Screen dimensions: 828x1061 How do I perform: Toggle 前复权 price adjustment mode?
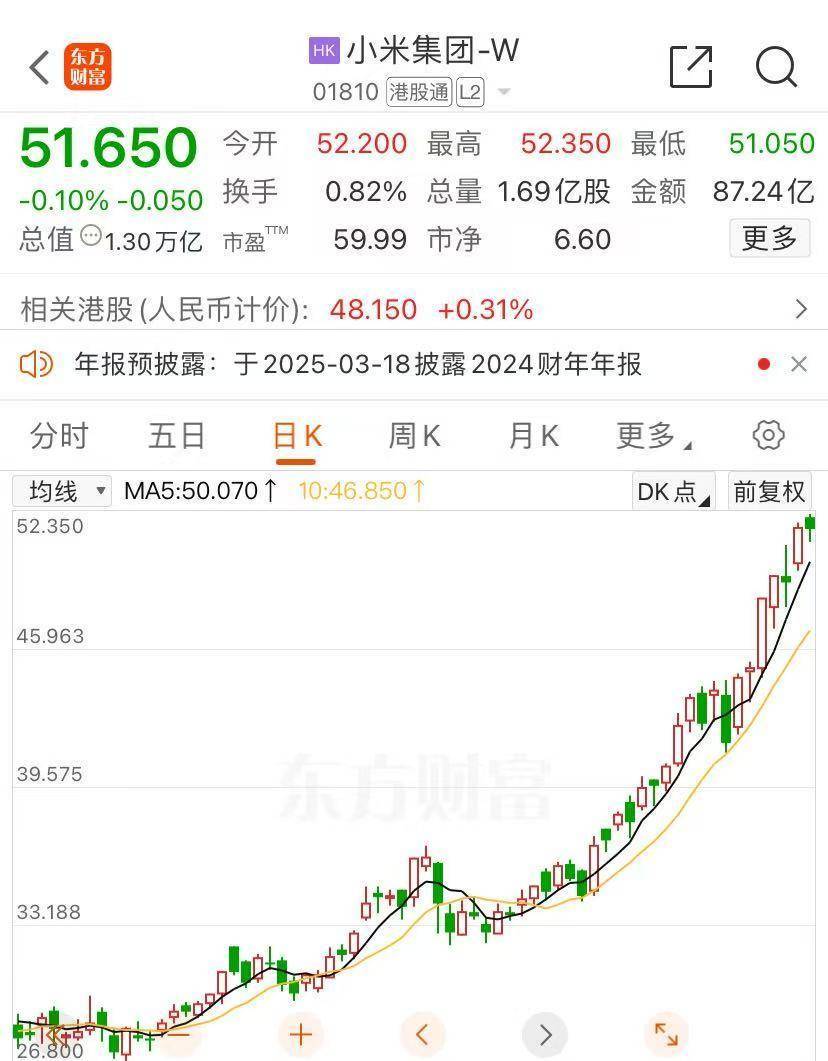[x=769, y=492]
